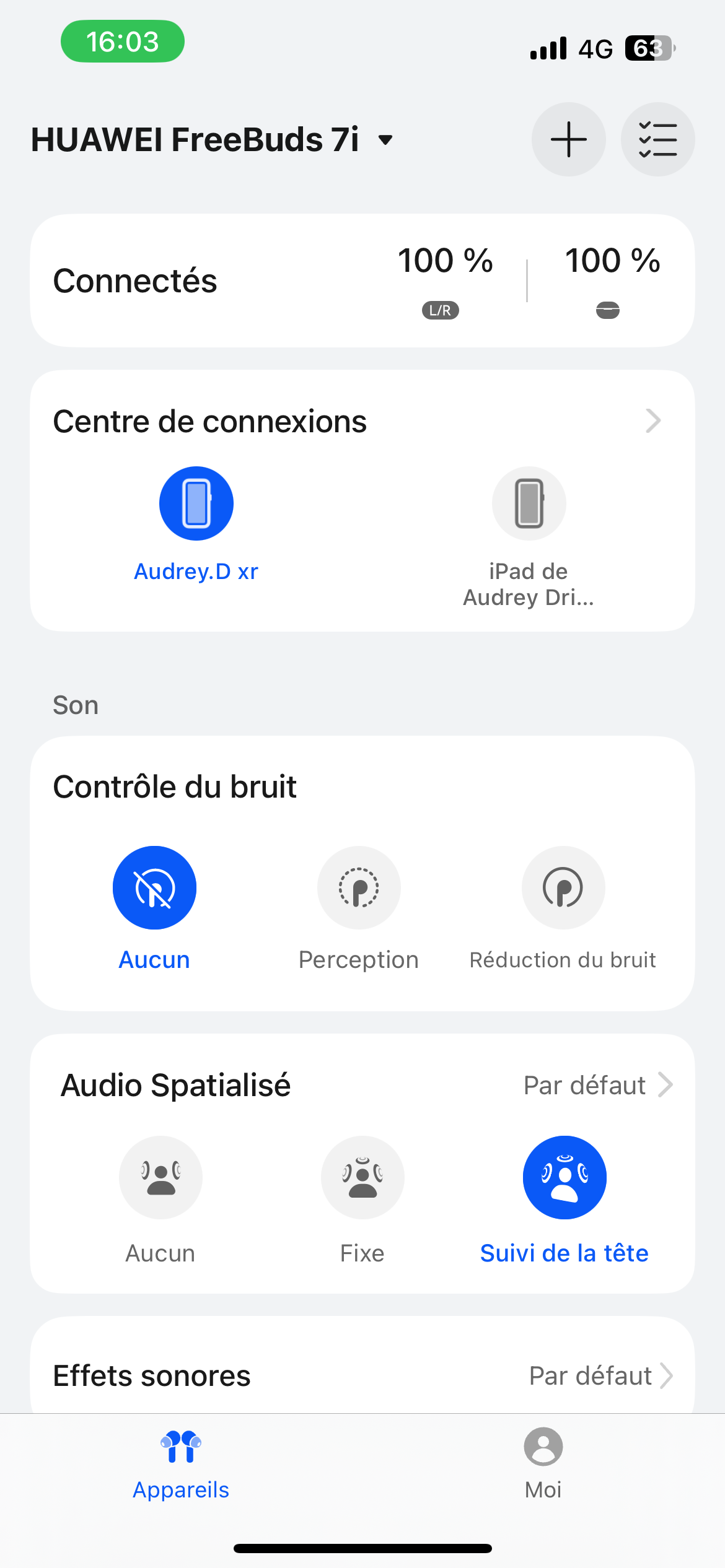Open the device list management icon
725x1568 pixels.
[657, 139]
